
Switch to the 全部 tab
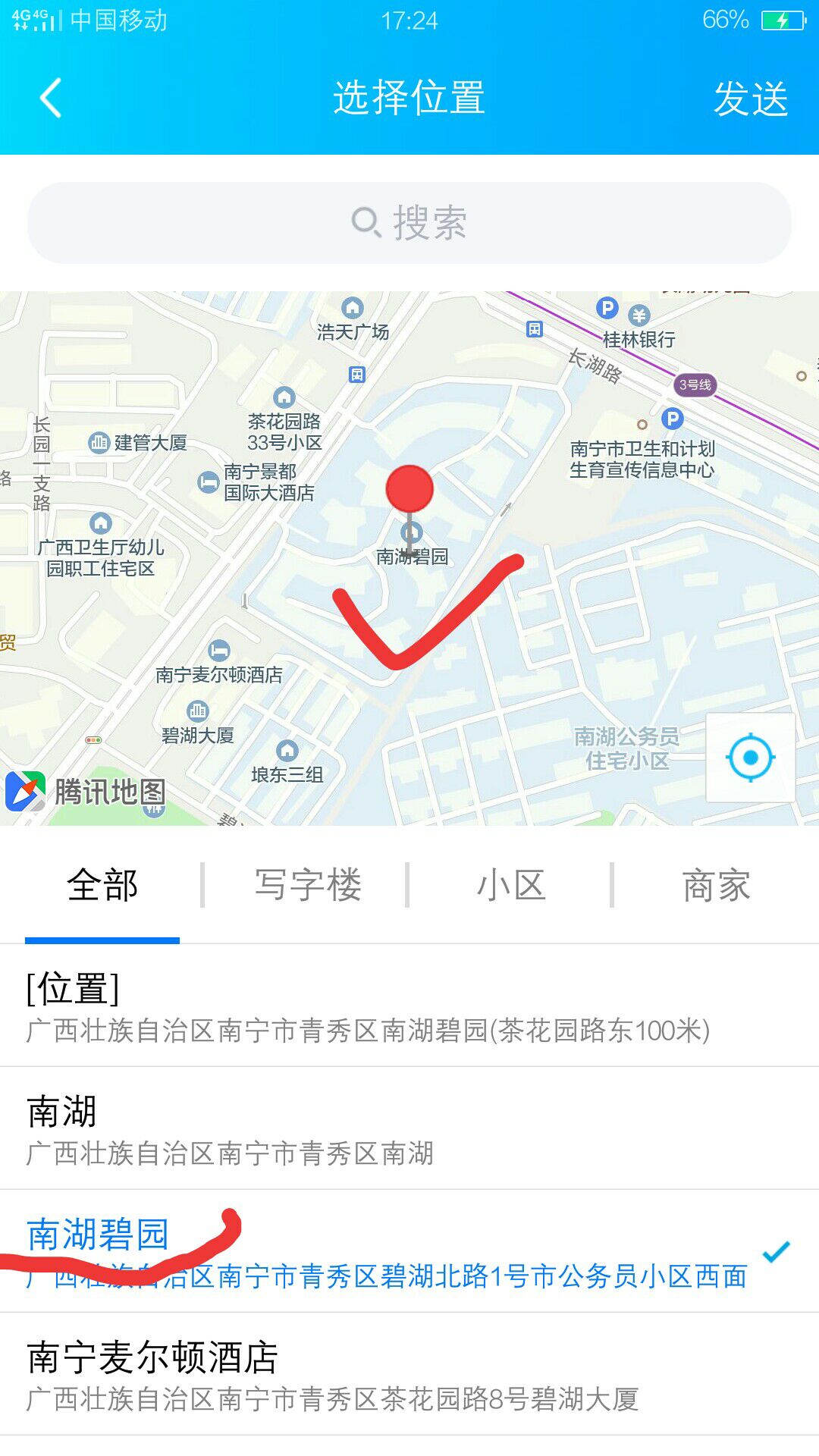point(102,886)
